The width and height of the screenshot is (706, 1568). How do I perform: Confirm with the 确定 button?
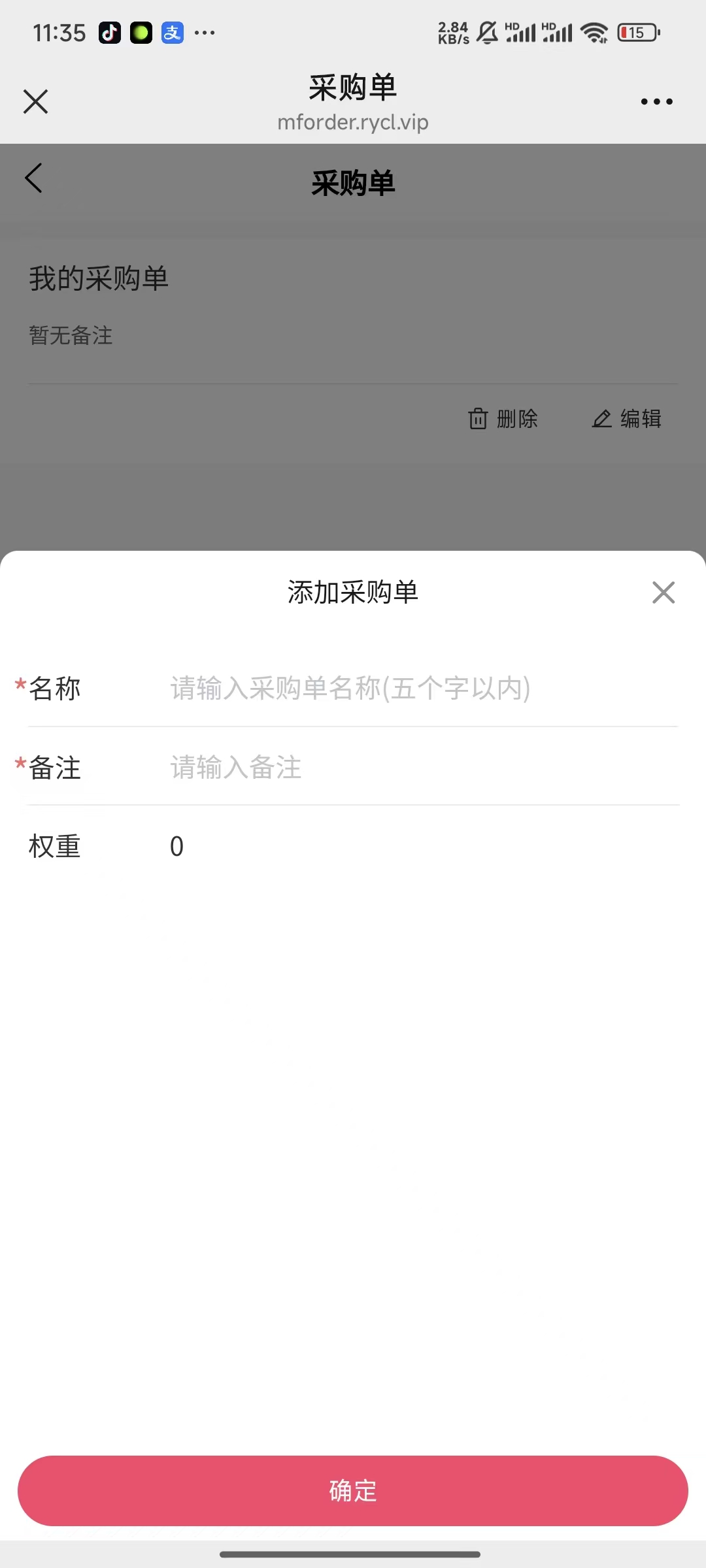tap(353, 1491)
